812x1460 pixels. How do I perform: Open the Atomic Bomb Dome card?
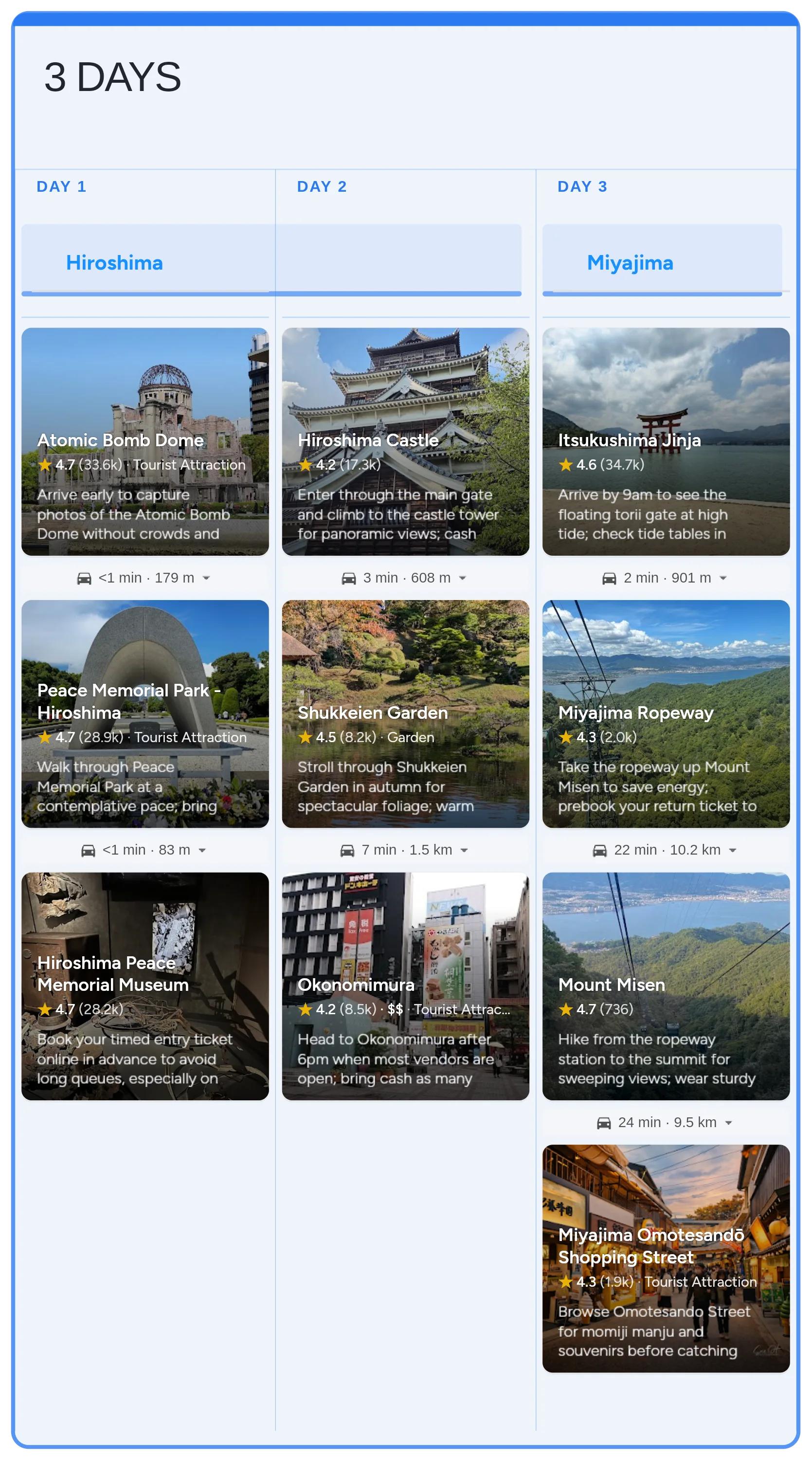pos(145,441)
